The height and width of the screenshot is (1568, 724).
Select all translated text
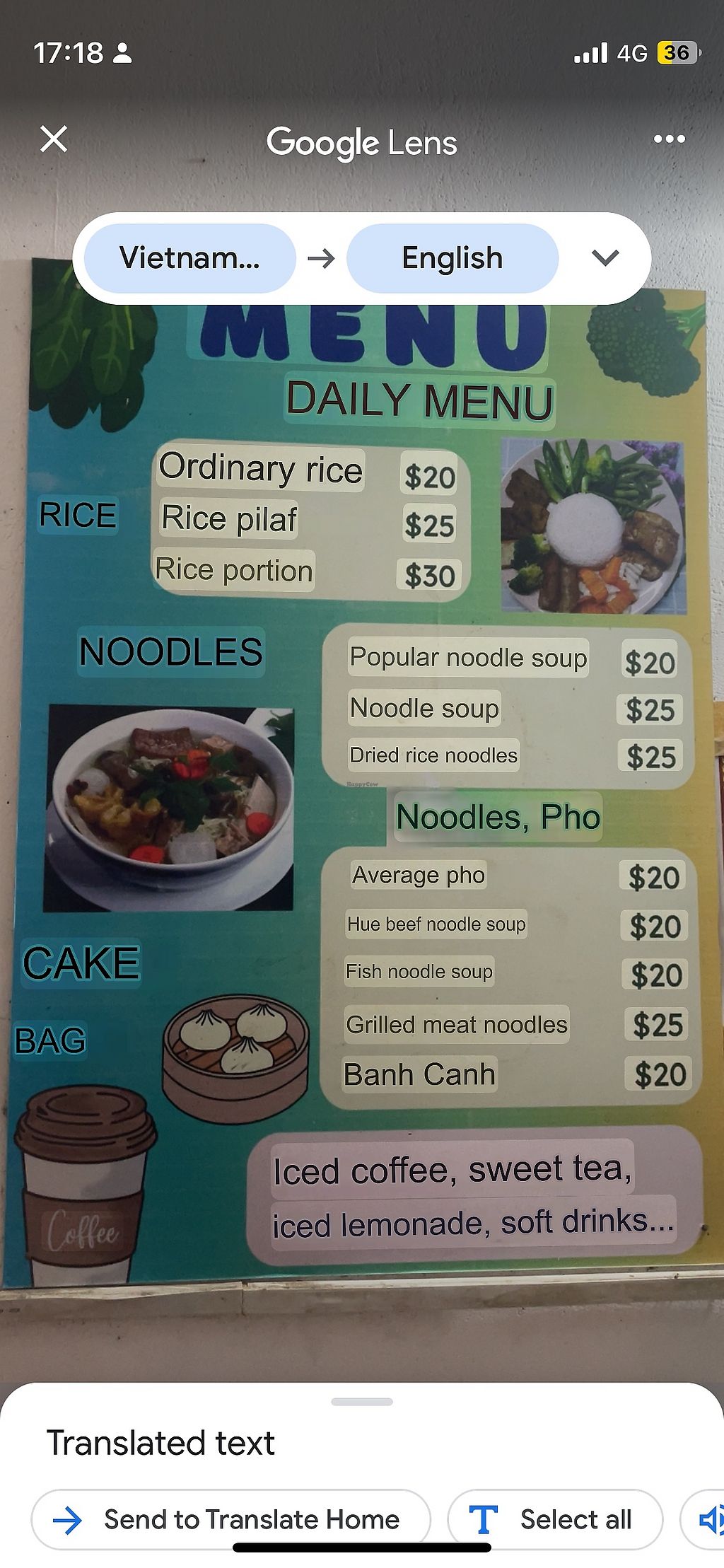tap(555, 1519)
